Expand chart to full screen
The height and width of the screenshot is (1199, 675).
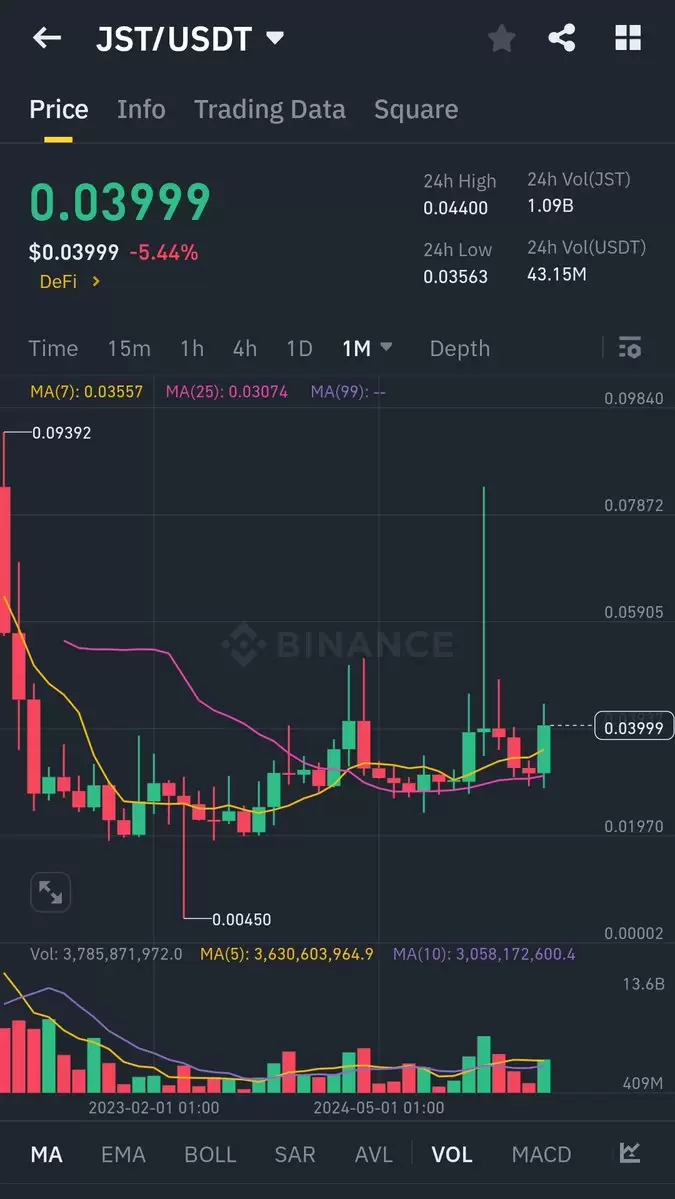coord(50,892)
